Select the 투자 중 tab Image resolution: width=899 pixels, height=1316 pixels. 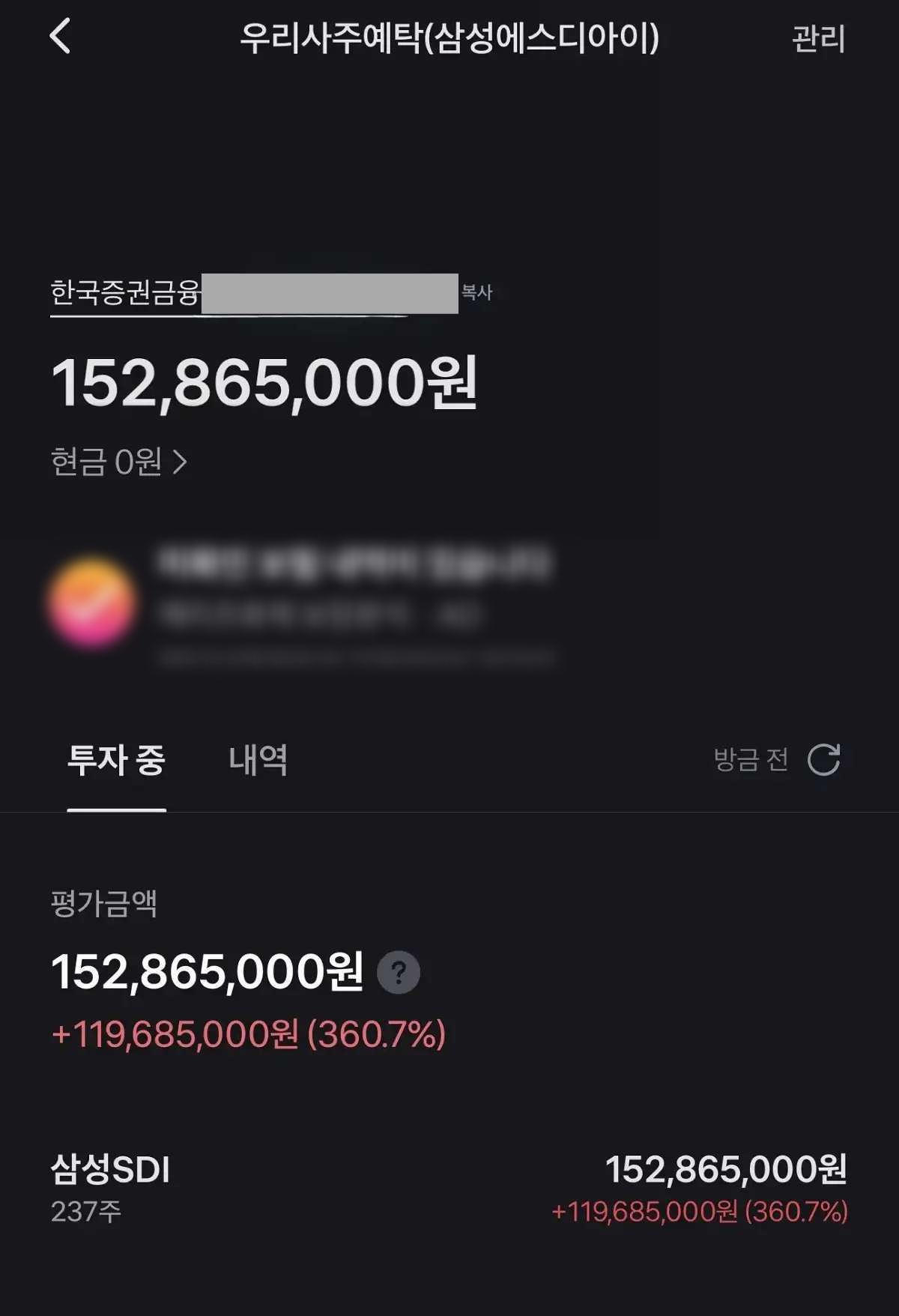click(x=116, y=760)
